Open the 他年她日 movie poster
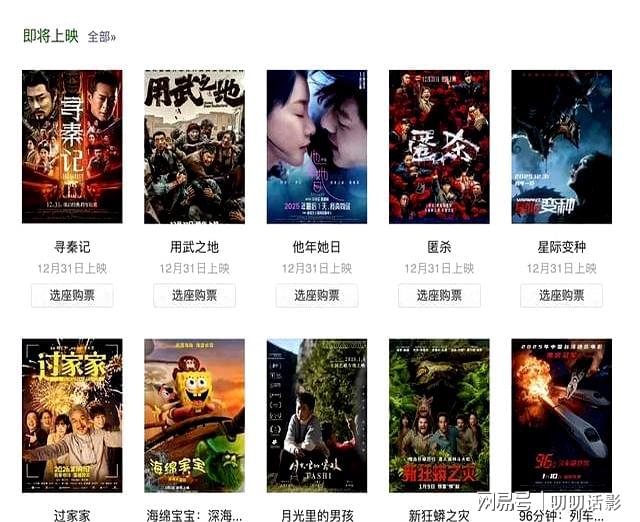This screenshot has height=522, width=640. tap(316, 146)
